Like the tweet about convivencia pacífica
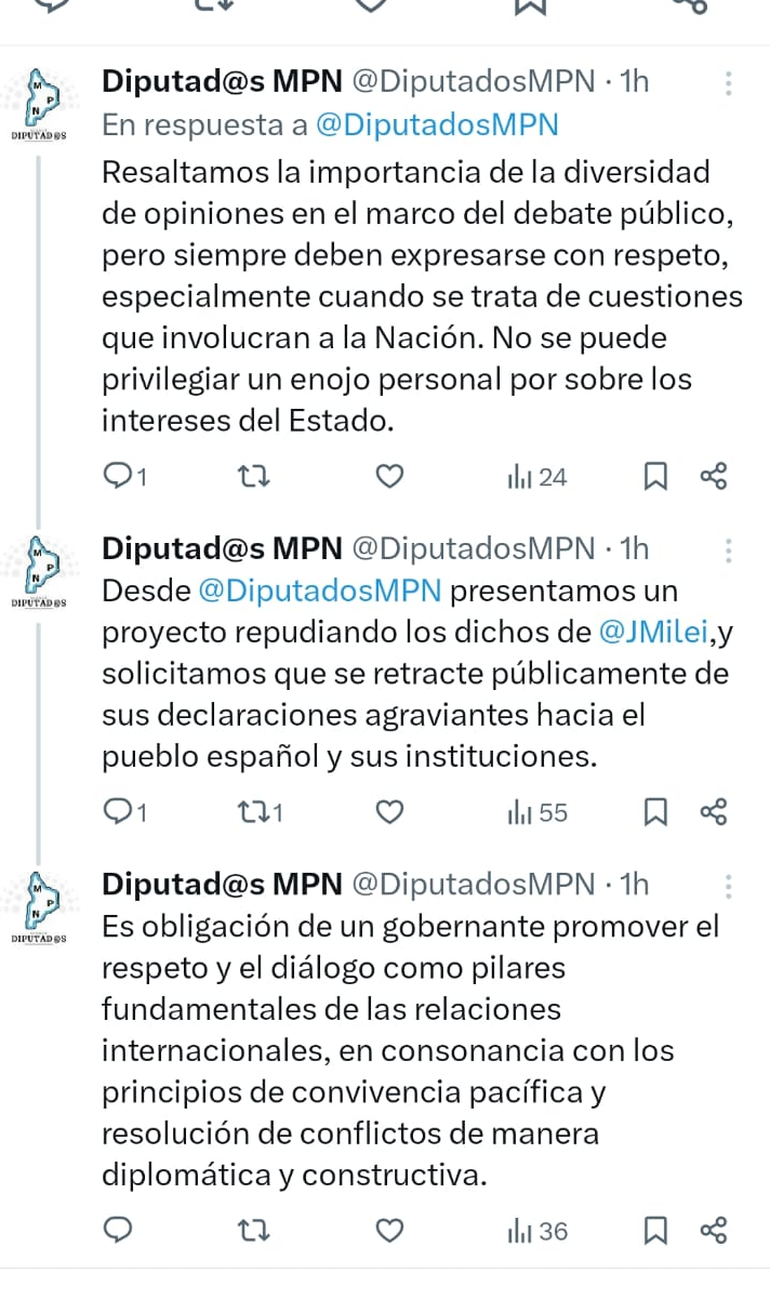The image size is (770, 1300). pyautogui.click(x=388, y=1231)
